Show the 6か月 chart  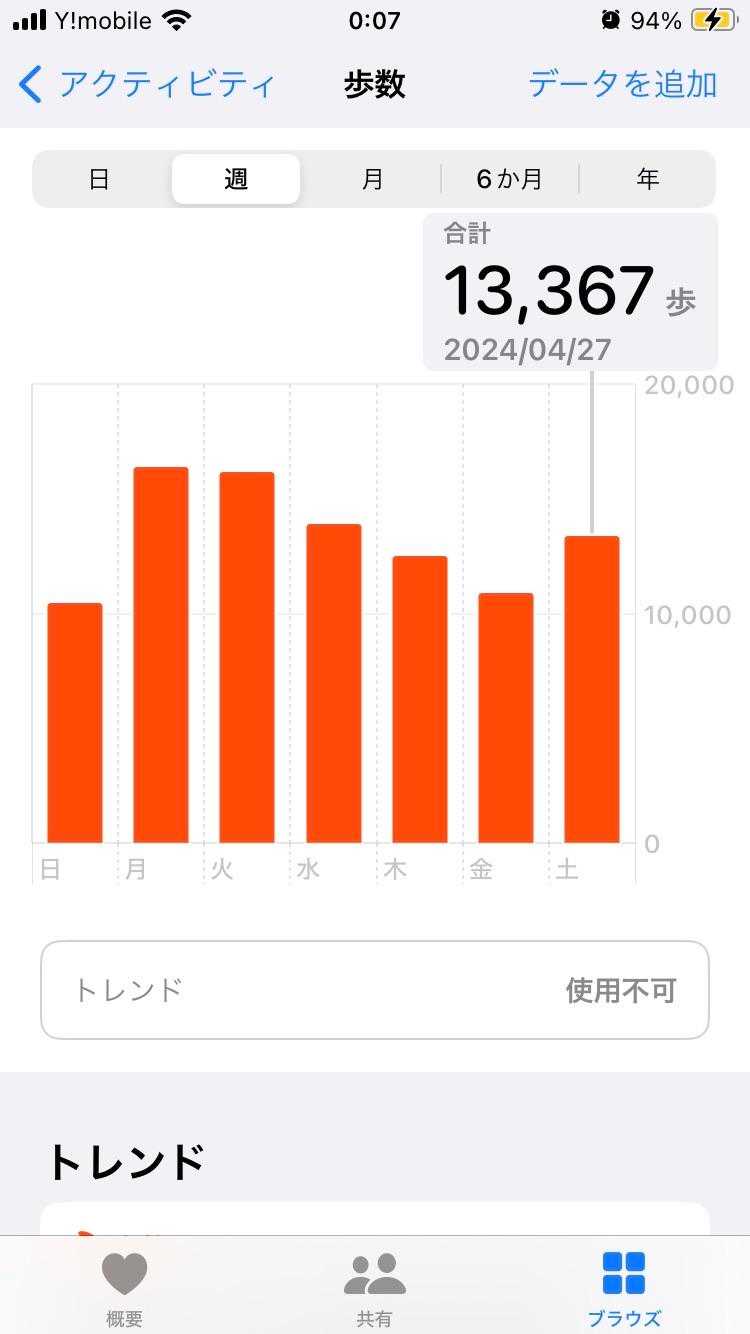pos(509,180)
